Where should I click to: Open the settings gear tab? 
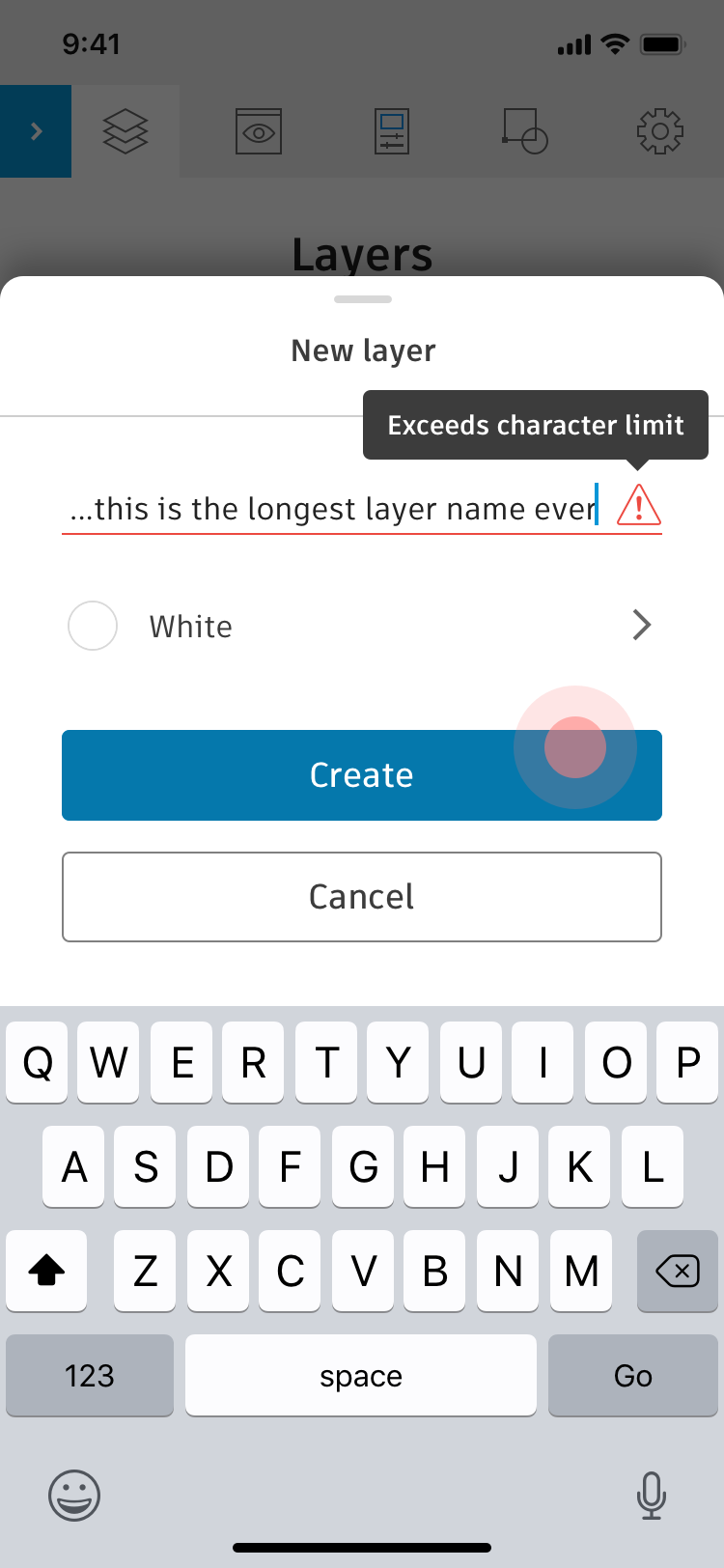[660, 131]
